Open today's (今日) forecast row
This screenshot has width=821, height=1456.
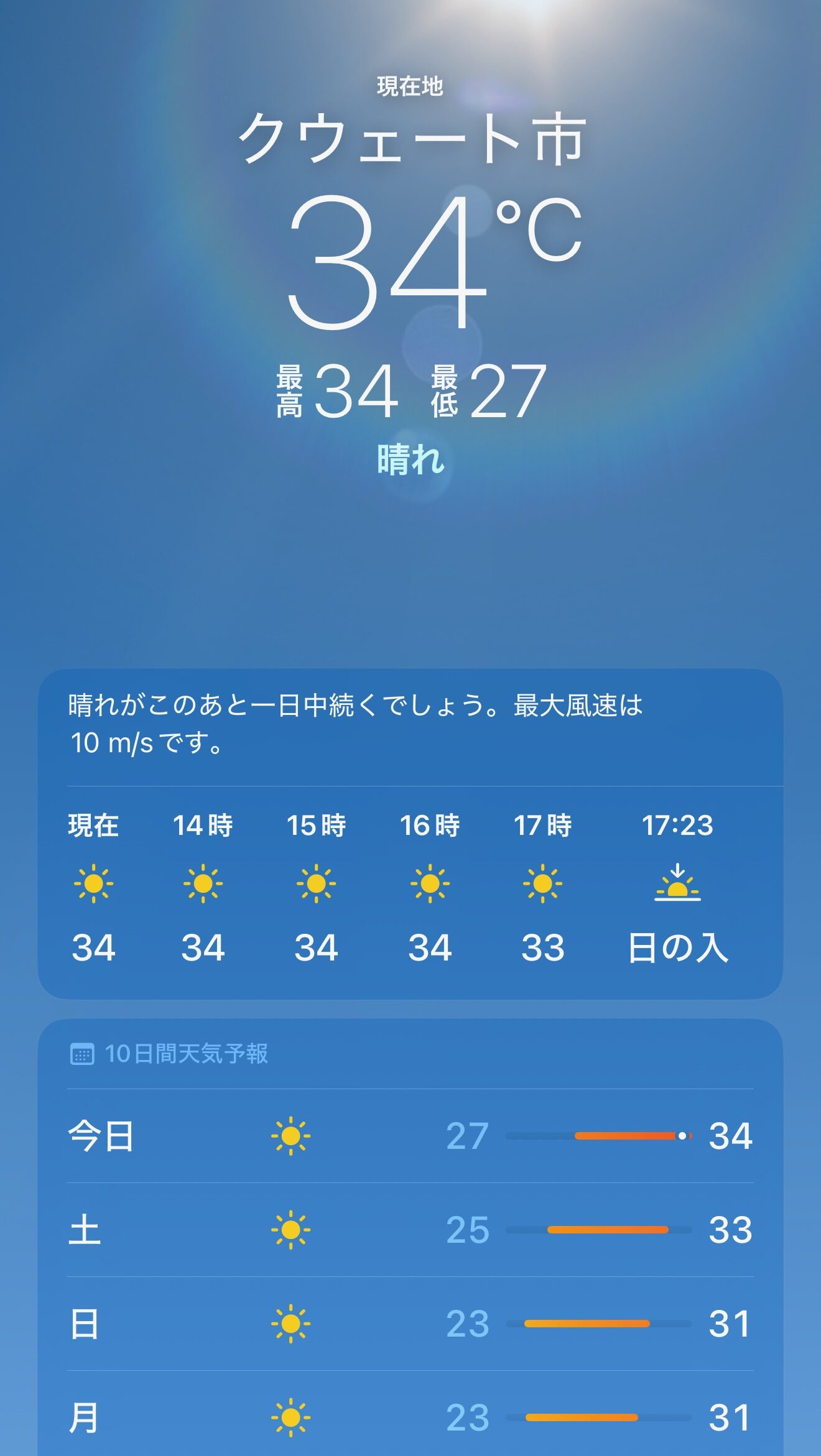click(410, 1136)
